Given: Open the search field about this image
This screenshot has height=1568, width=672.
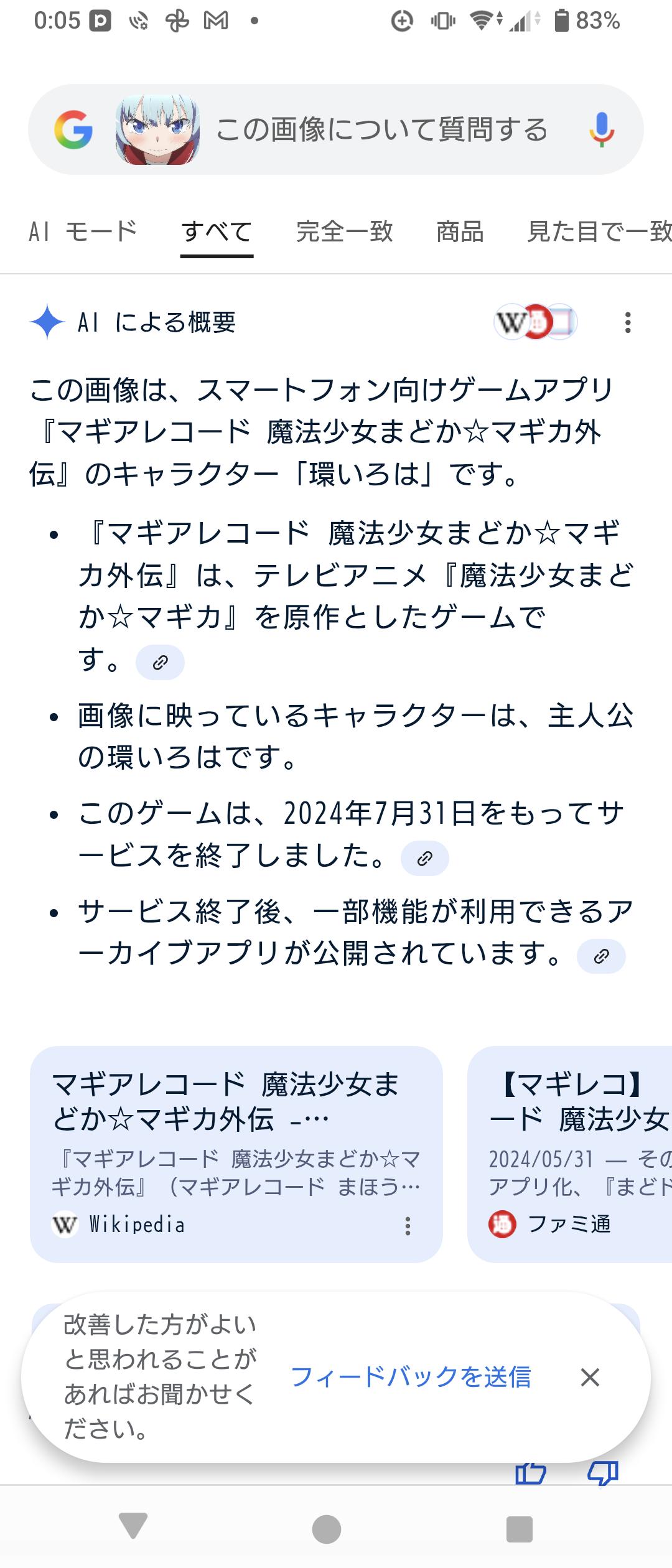Looking at the screenshot, I should click(x=381, y=129).
